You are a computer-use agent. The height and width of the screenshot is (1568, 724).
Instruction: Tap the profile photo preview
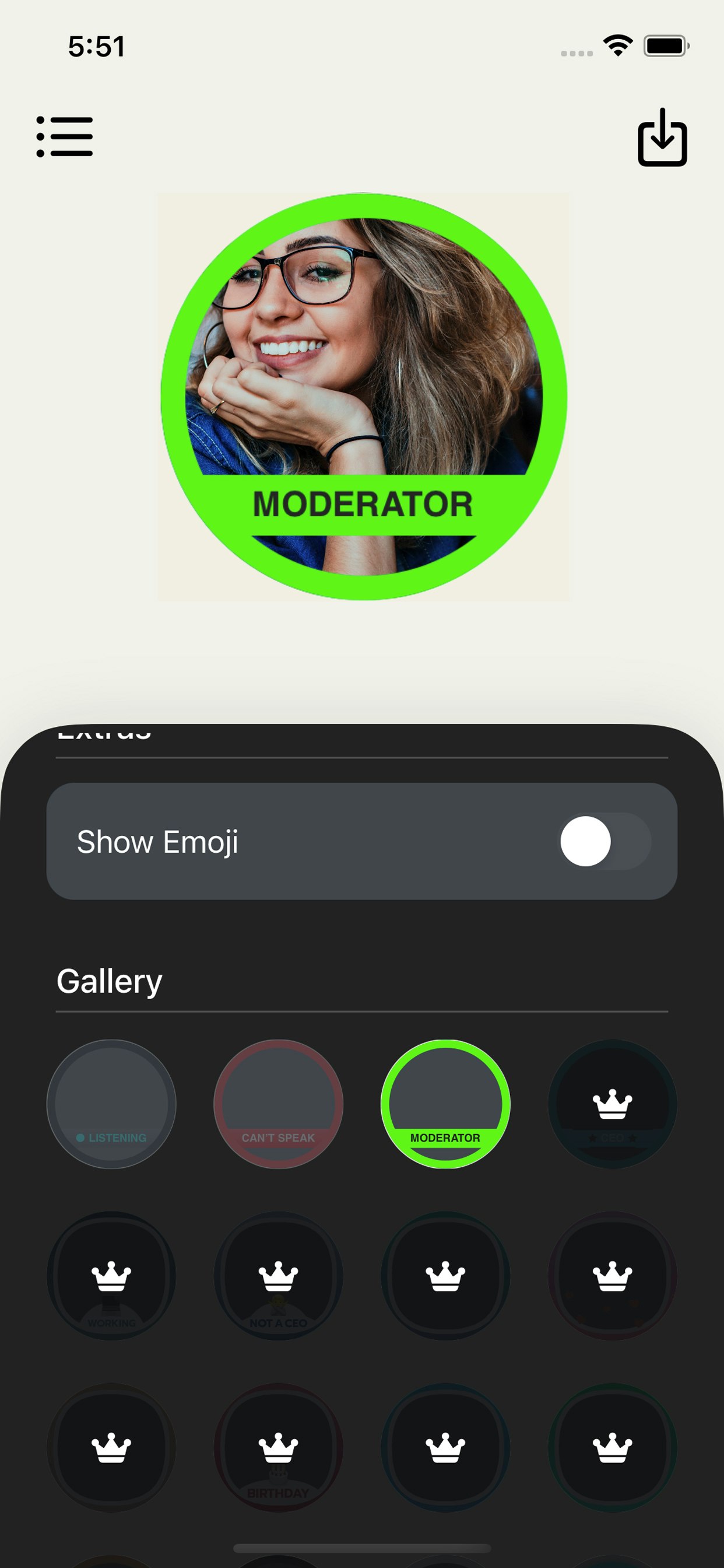pyautogui.click(x=363, y=397)
